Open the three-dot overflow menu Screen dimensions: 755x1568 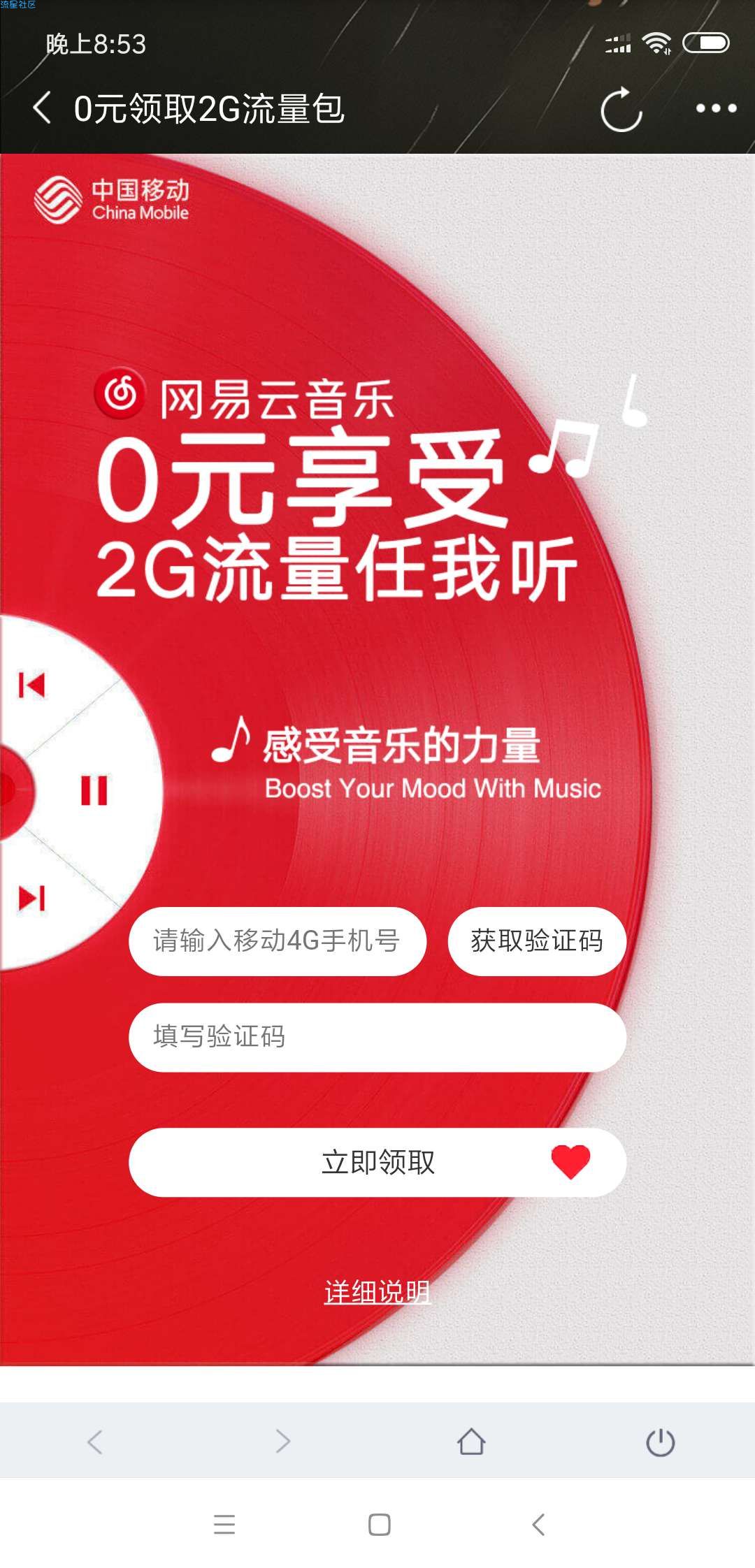click(x=716, y=108)
